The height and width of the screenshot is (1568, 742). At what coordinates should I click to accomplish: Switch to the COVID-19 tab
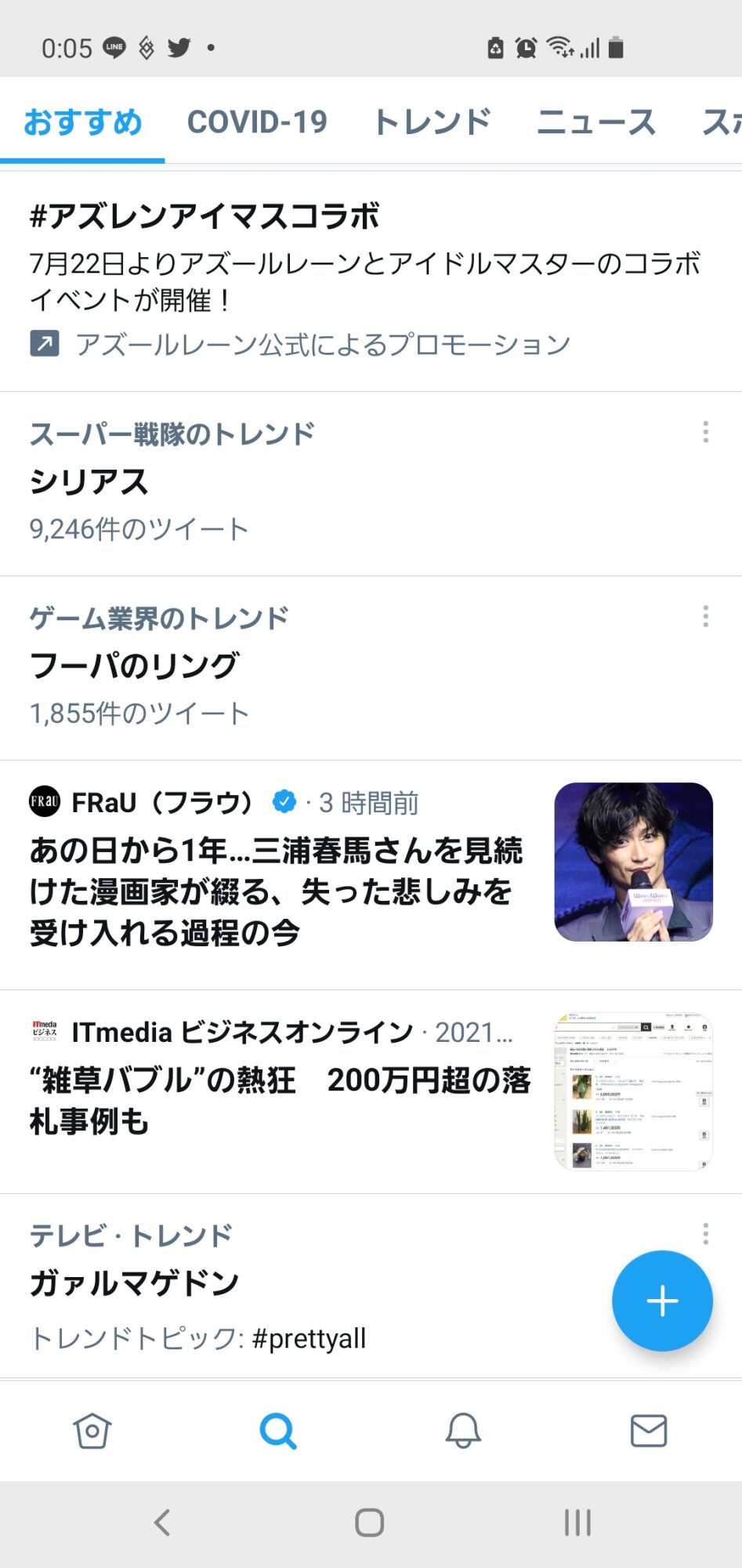[257, 122]
